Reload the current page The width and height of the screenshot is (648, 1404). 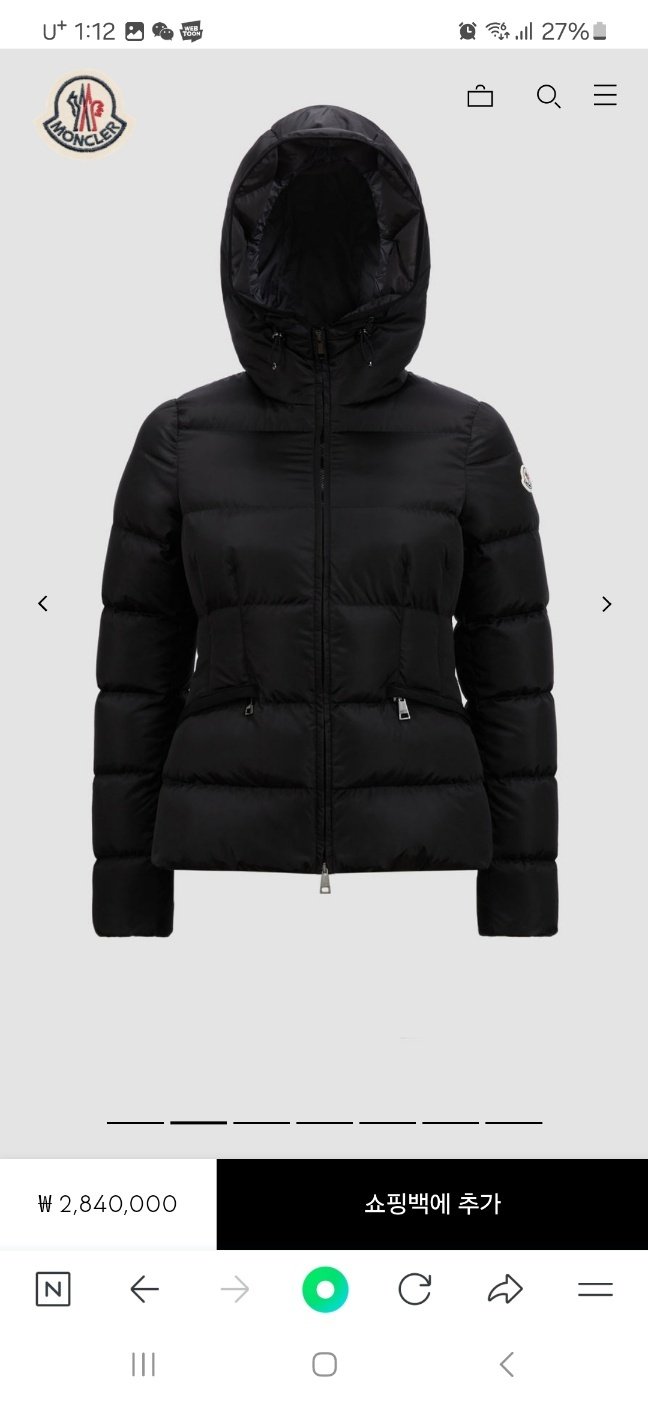414,1289
